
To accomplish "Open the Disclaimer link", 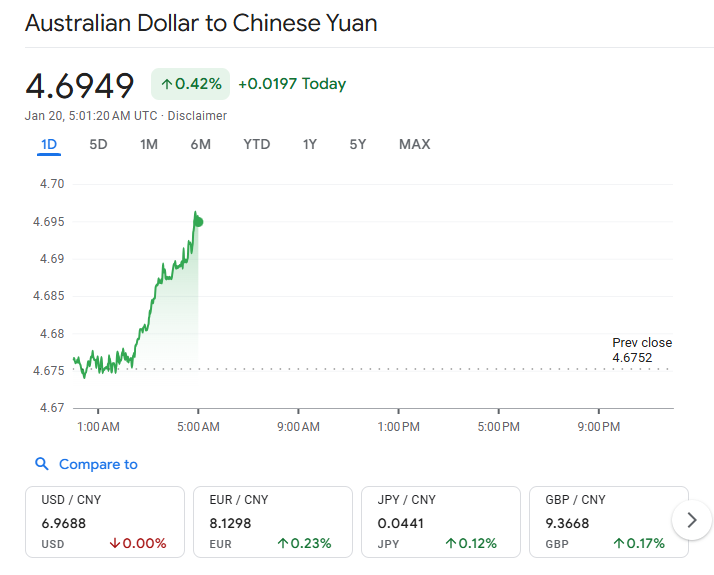I will click(x=197, y=116).
